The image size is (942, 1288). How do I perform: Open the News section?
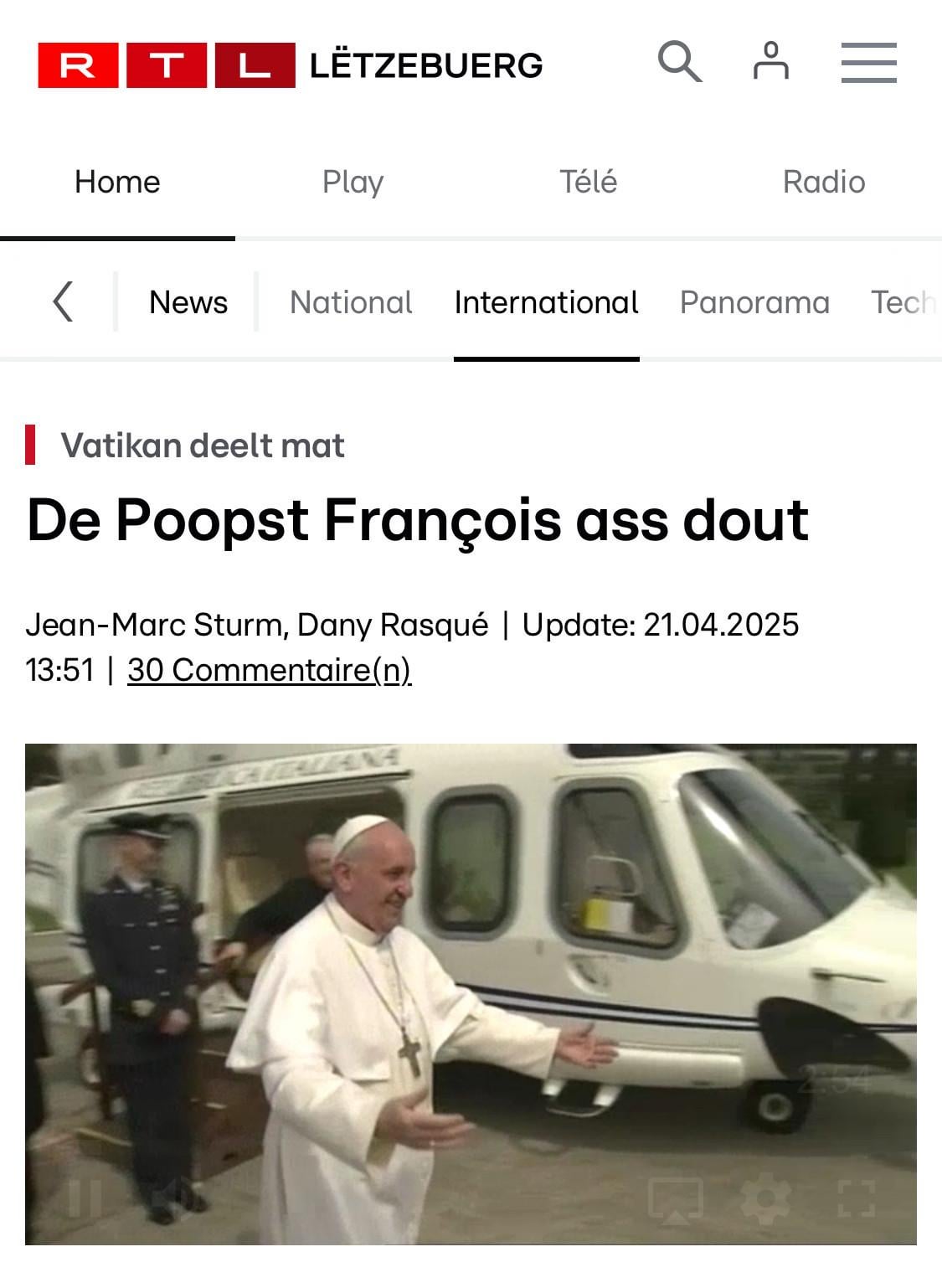pos(188,302)
